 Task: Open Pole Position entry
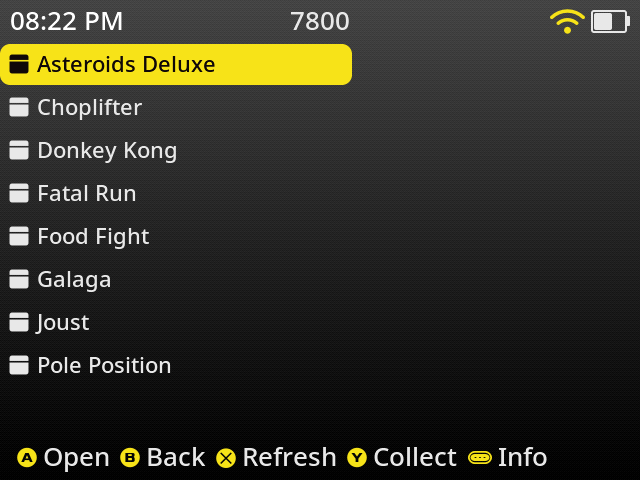pyautogui.click(x=103, y=365)
